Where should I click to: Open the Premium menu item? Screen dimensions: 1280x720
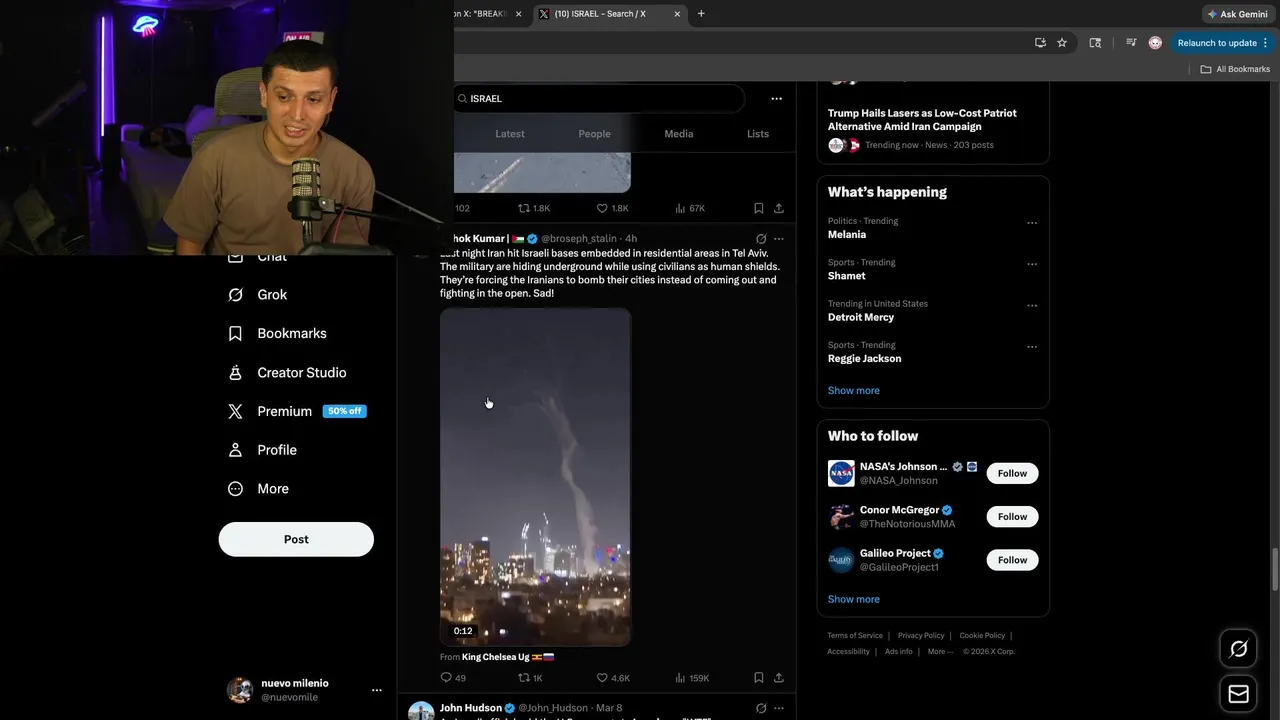coord(284,412)
